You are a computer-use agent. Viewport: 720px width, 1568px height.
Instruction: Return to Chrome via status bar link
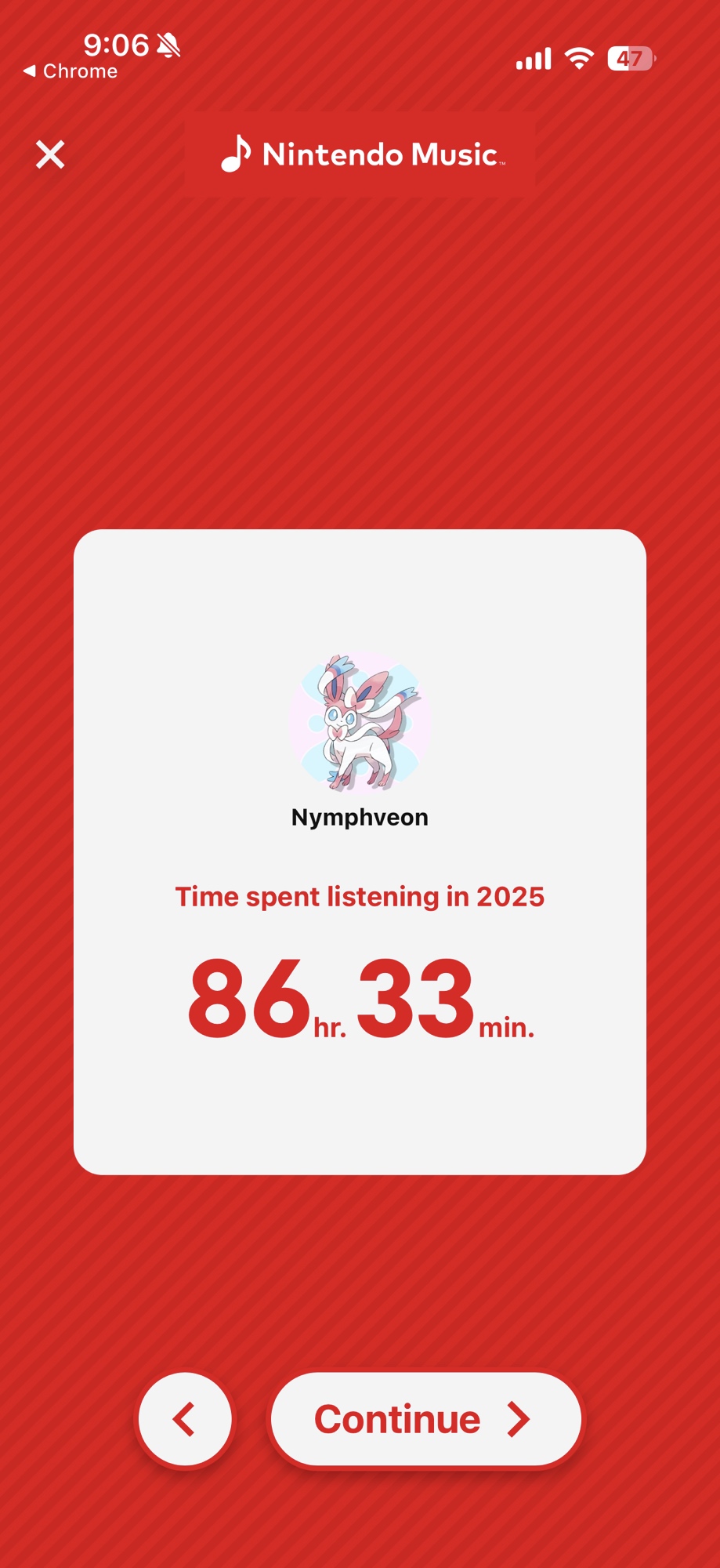tap(71, 71)
